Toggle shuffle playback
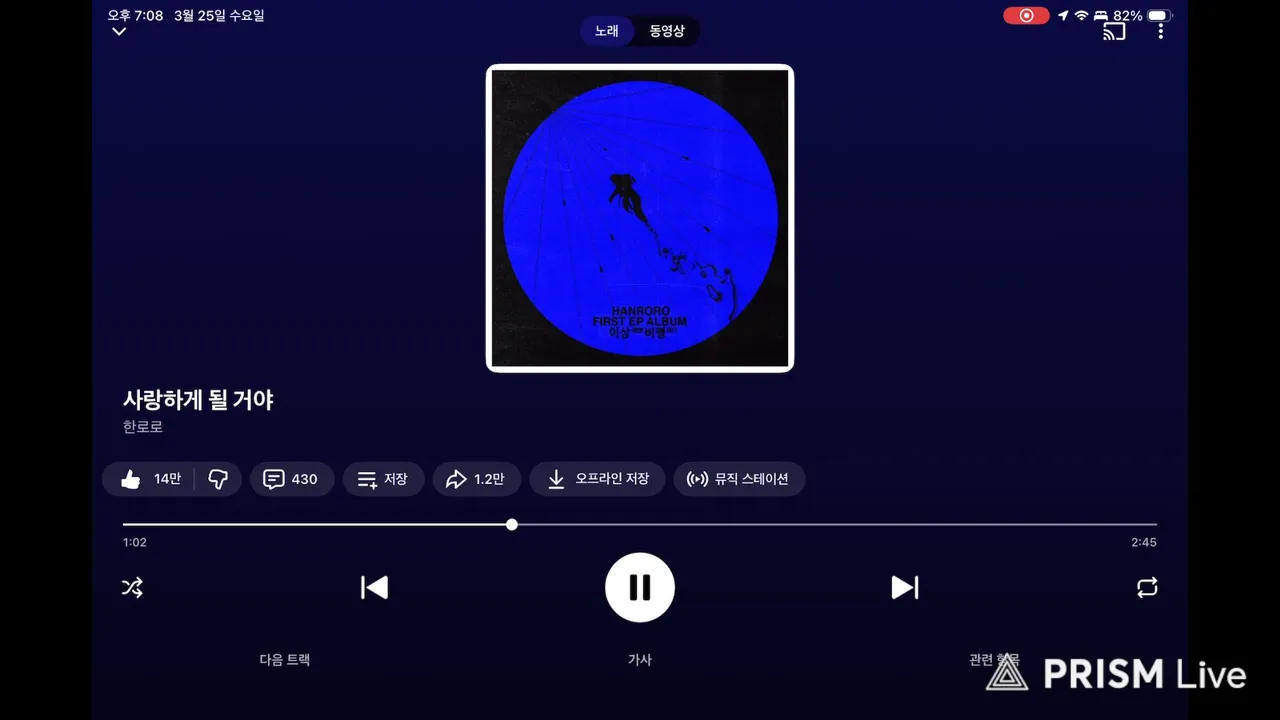The width and height of the screenshot is (1280, 720). (x=132, y=588)
